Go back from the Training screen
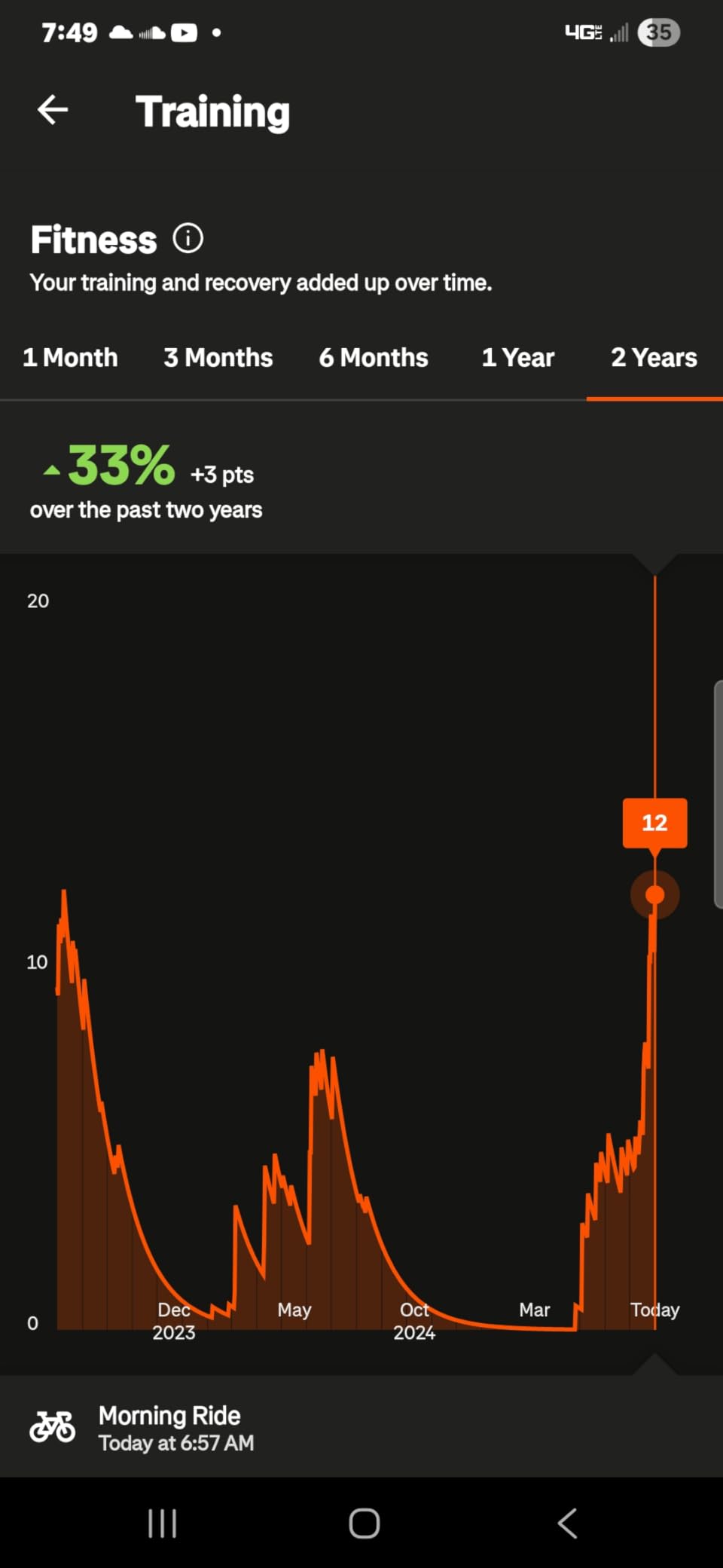 (53, 110)
